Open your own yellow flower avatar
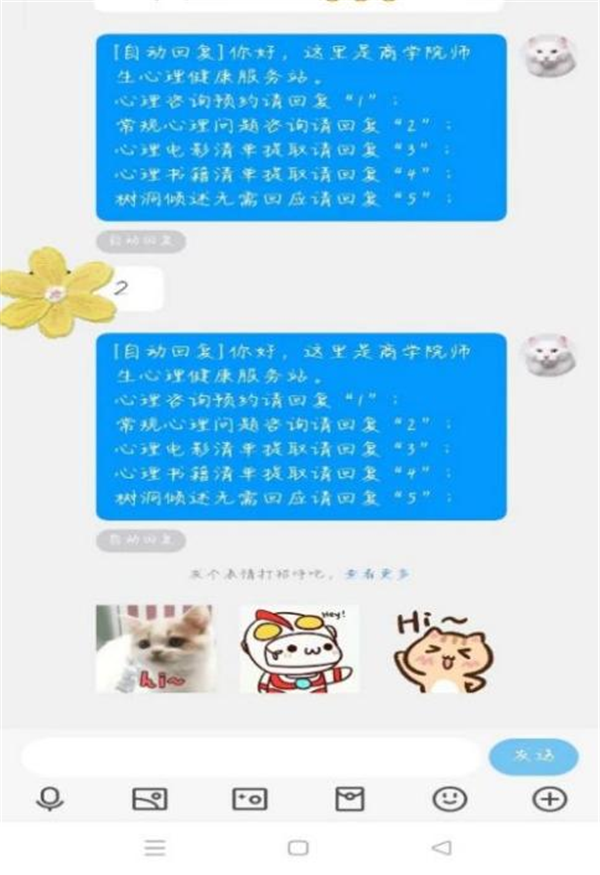This screenshot has width=600, height=875. (56, 292)
